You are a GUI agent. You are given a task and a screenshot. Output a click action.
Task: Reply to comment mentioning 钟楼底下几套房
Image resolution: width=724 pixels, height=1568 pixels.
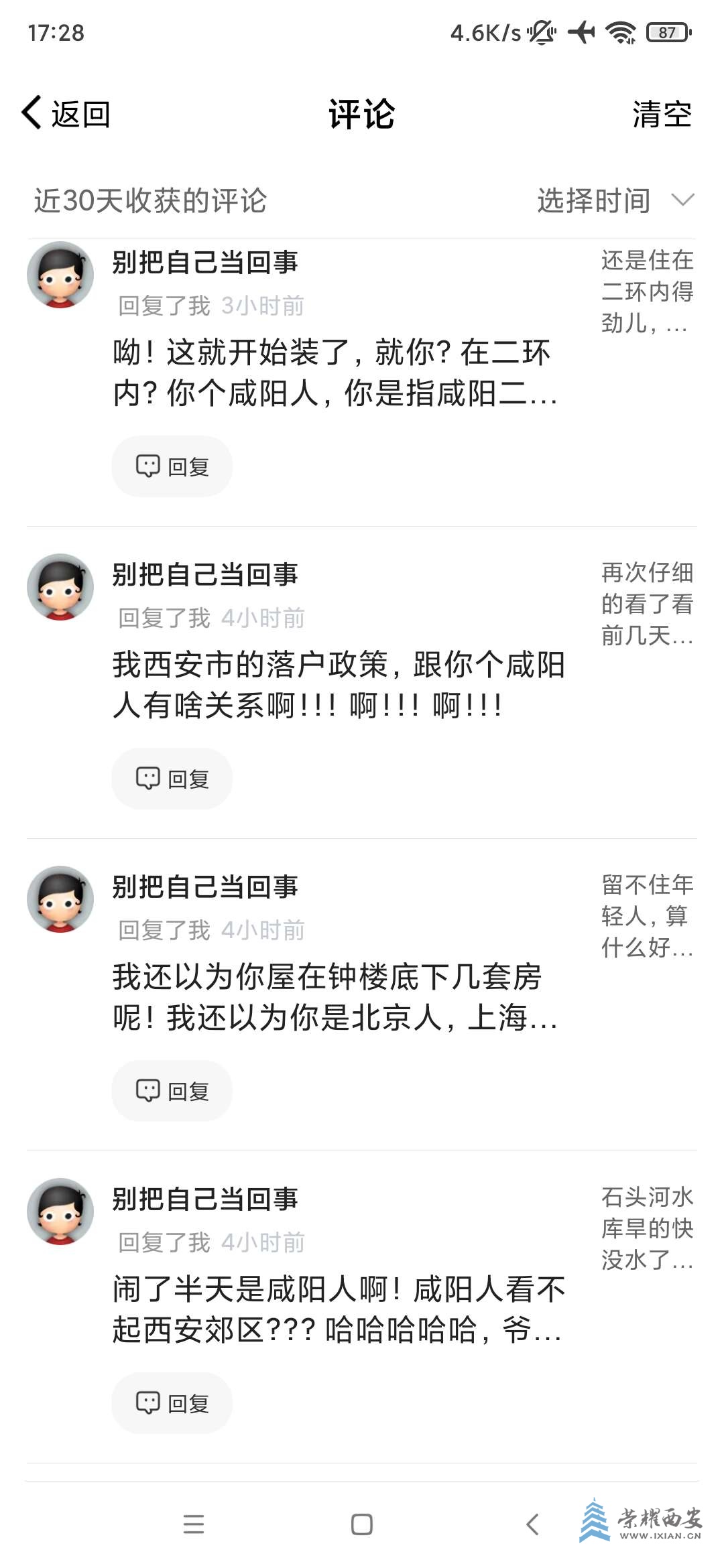coord(172,1091)
